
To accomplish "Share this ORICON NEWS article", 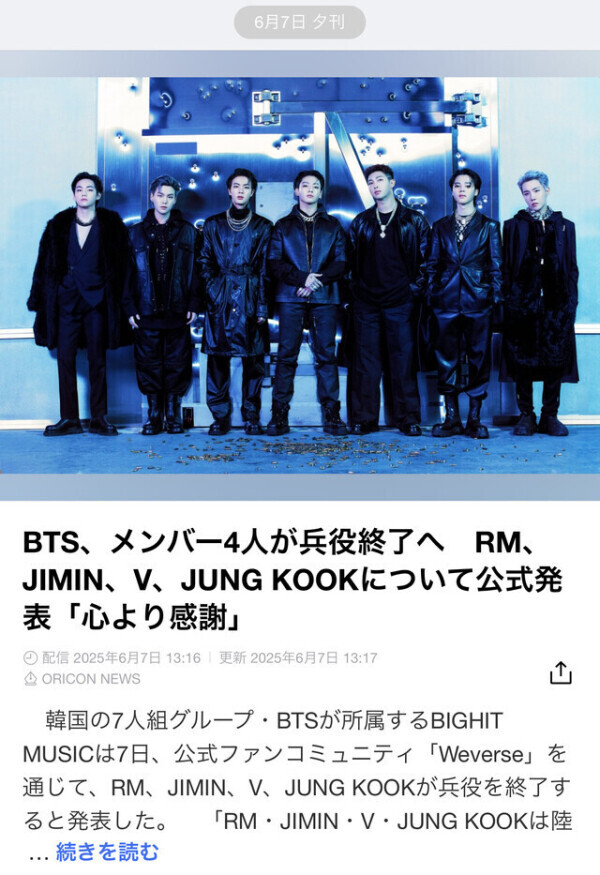I will click(x=560, y=672).
